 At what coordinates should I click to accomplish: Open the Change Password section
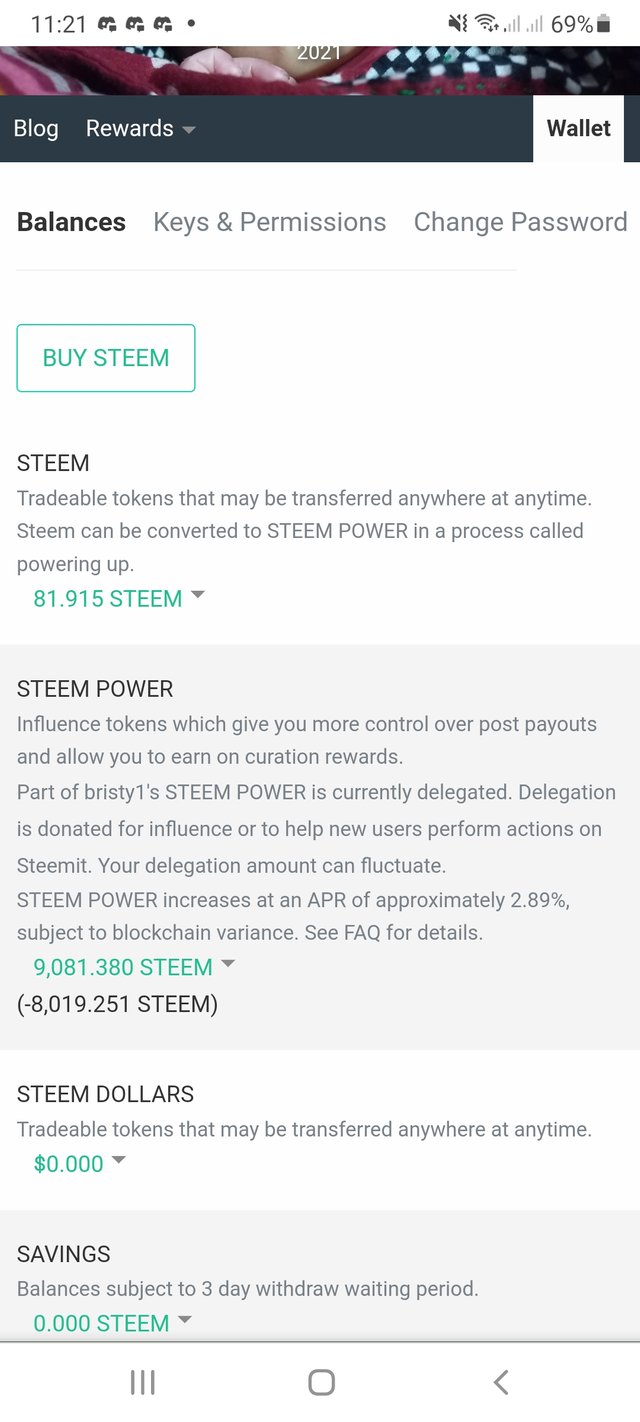[x=520, y=222]
